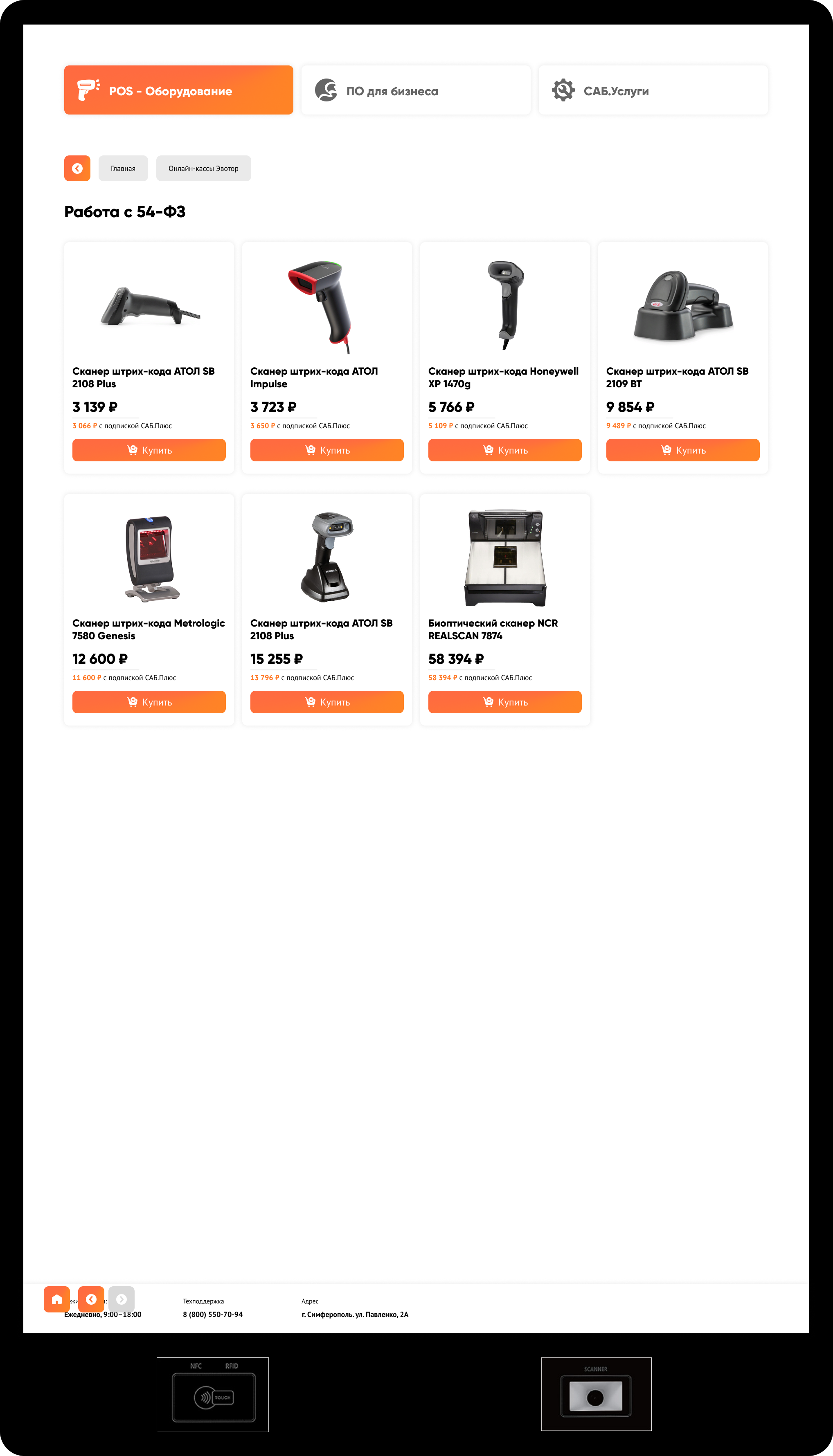Tap the back arrow in the bottom bar
This screenshot has height=1456, width=833.
point(91,1299)
